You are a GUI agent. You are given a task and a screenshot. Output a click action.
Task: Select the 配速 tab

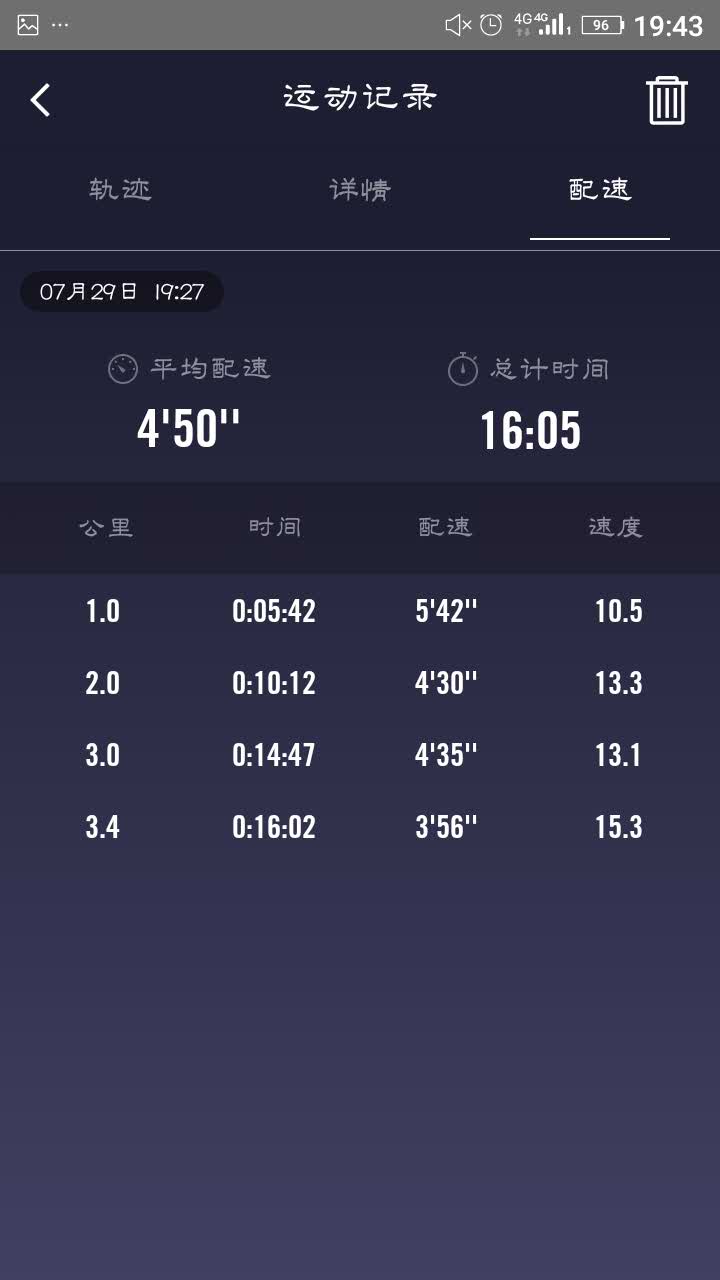(x=600, y=190)
